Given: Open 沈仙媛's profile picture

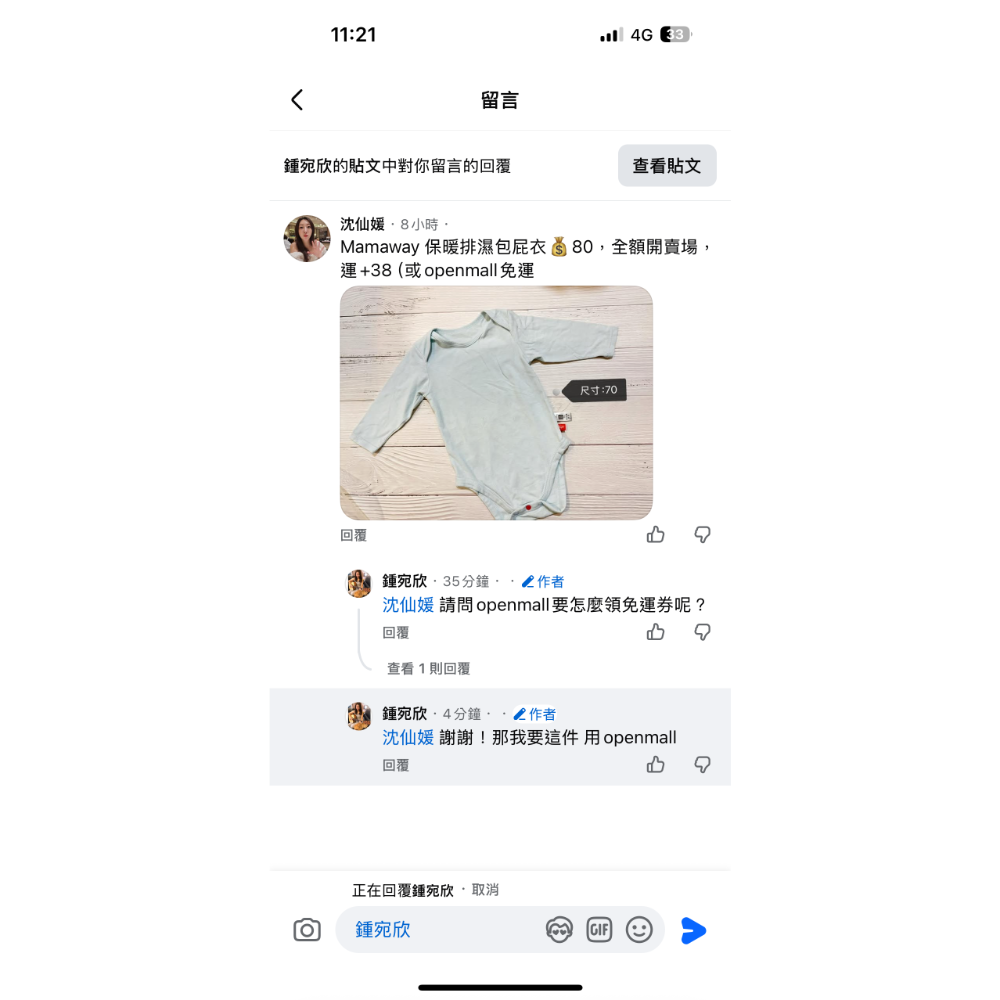Looking at the screenshot, I should (307, 238).
